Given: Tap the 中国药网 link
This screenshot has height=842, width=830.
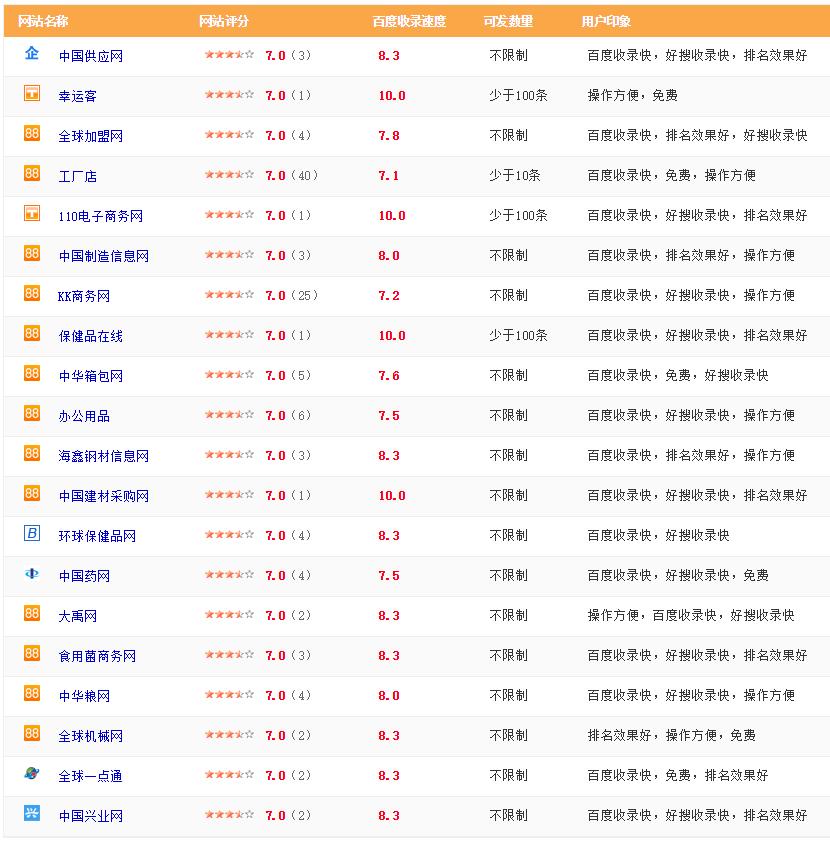Looking at the screenshot, I should (84, 576).
